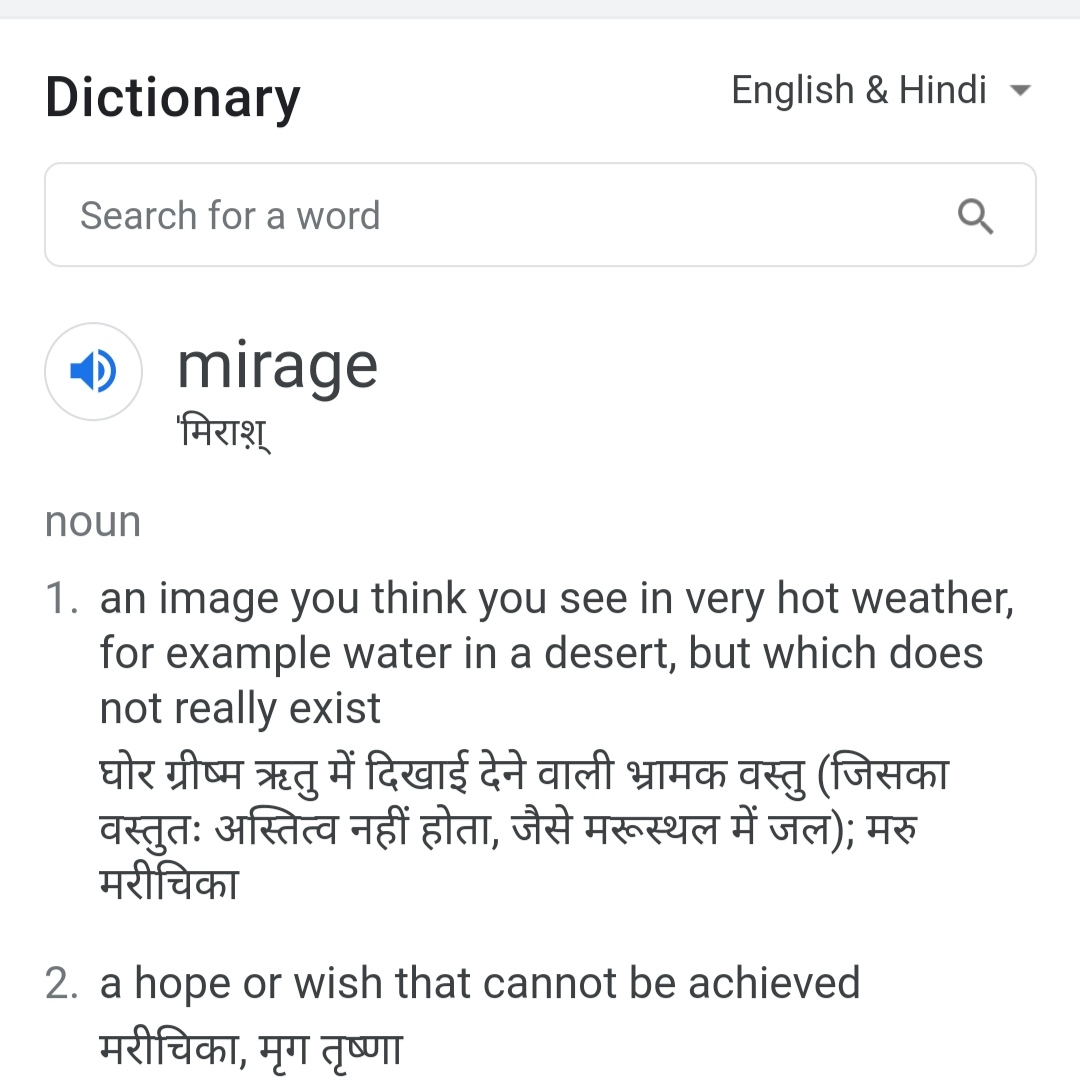The width and height of the screenshot is (1080, 1083).
Task: Open the English & Hindi language dropdown
Action: click(x=880, y=90)
